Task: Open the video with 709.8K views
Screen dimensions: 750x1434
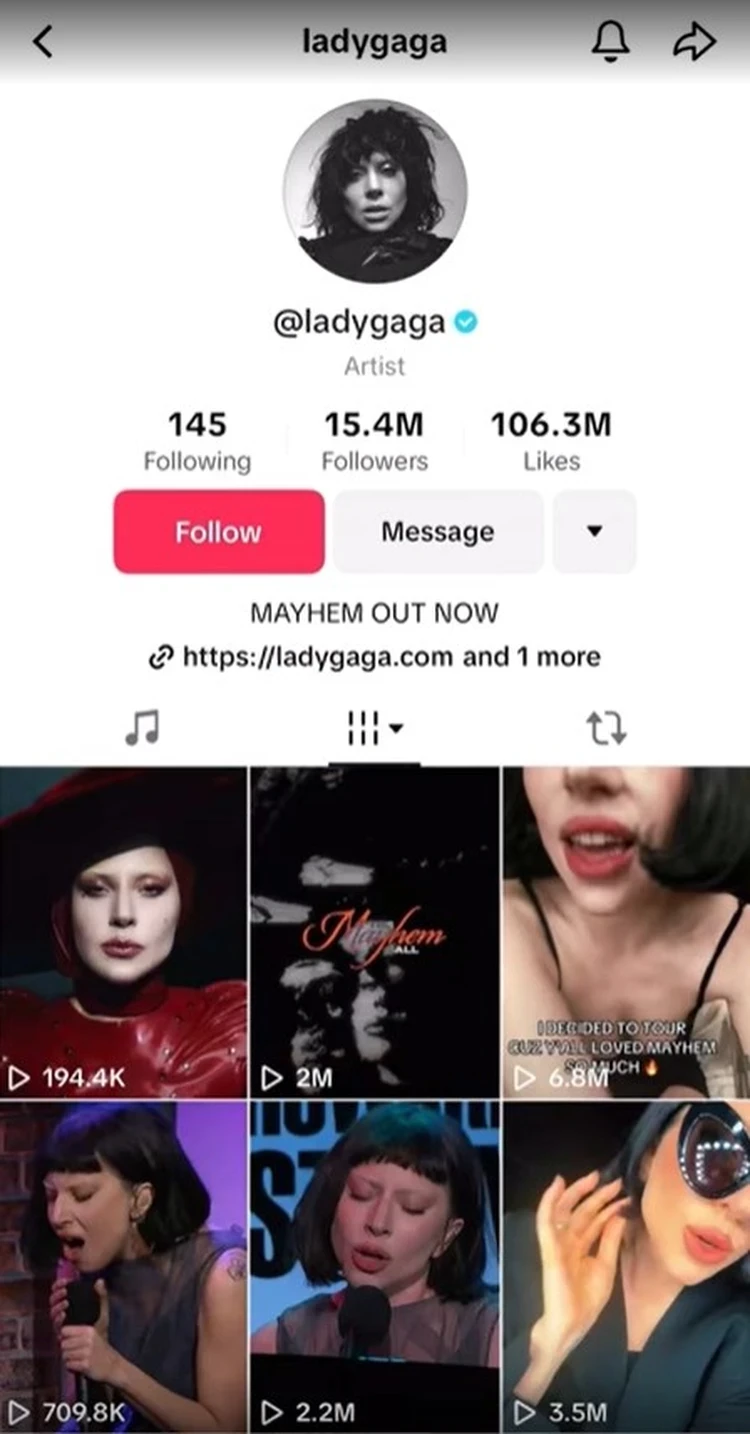Action: (x=123, y=1266)
